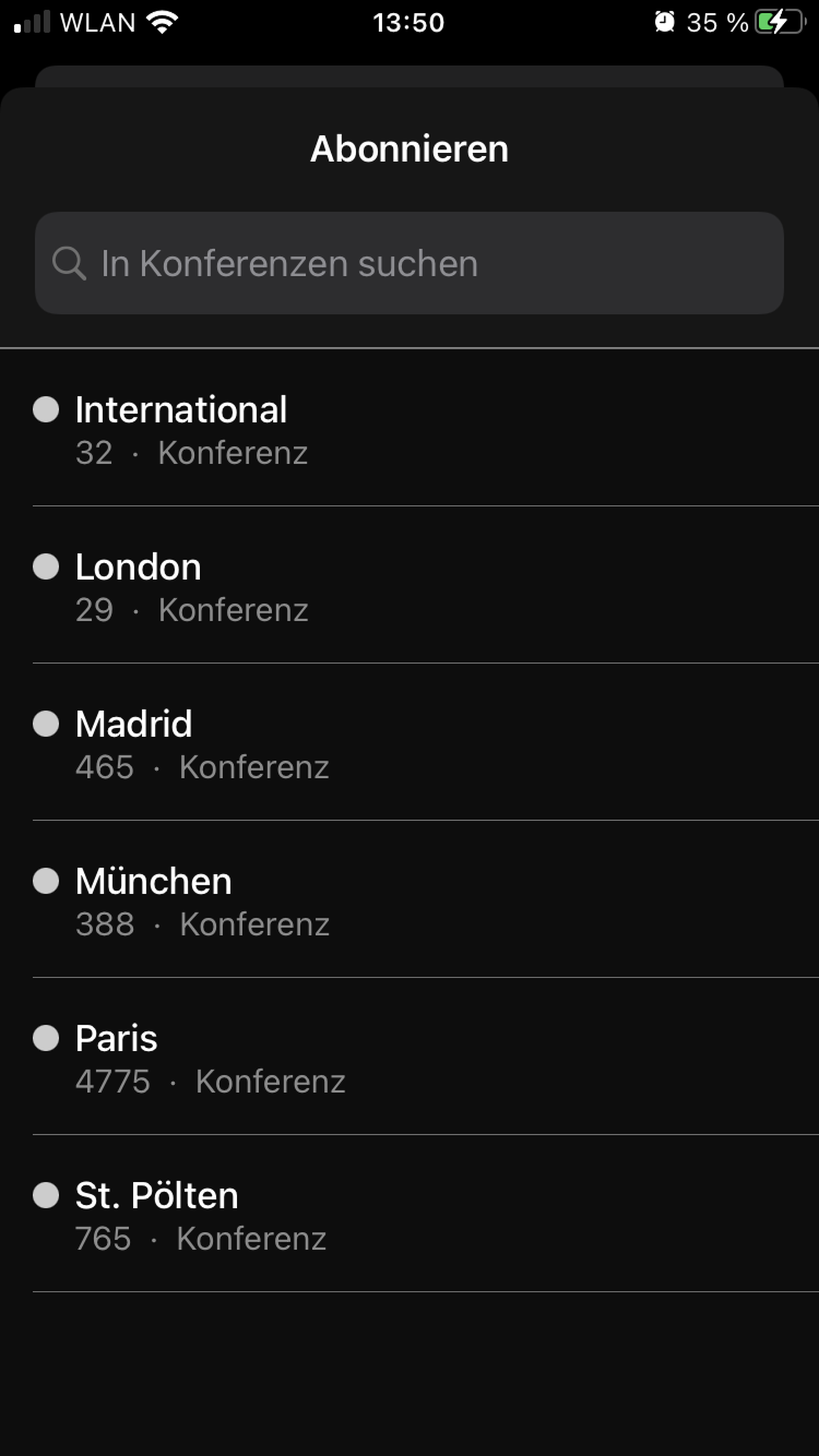819x1456 pixels.
Task: Open the Paris conference row
Action: point(409,1058)
